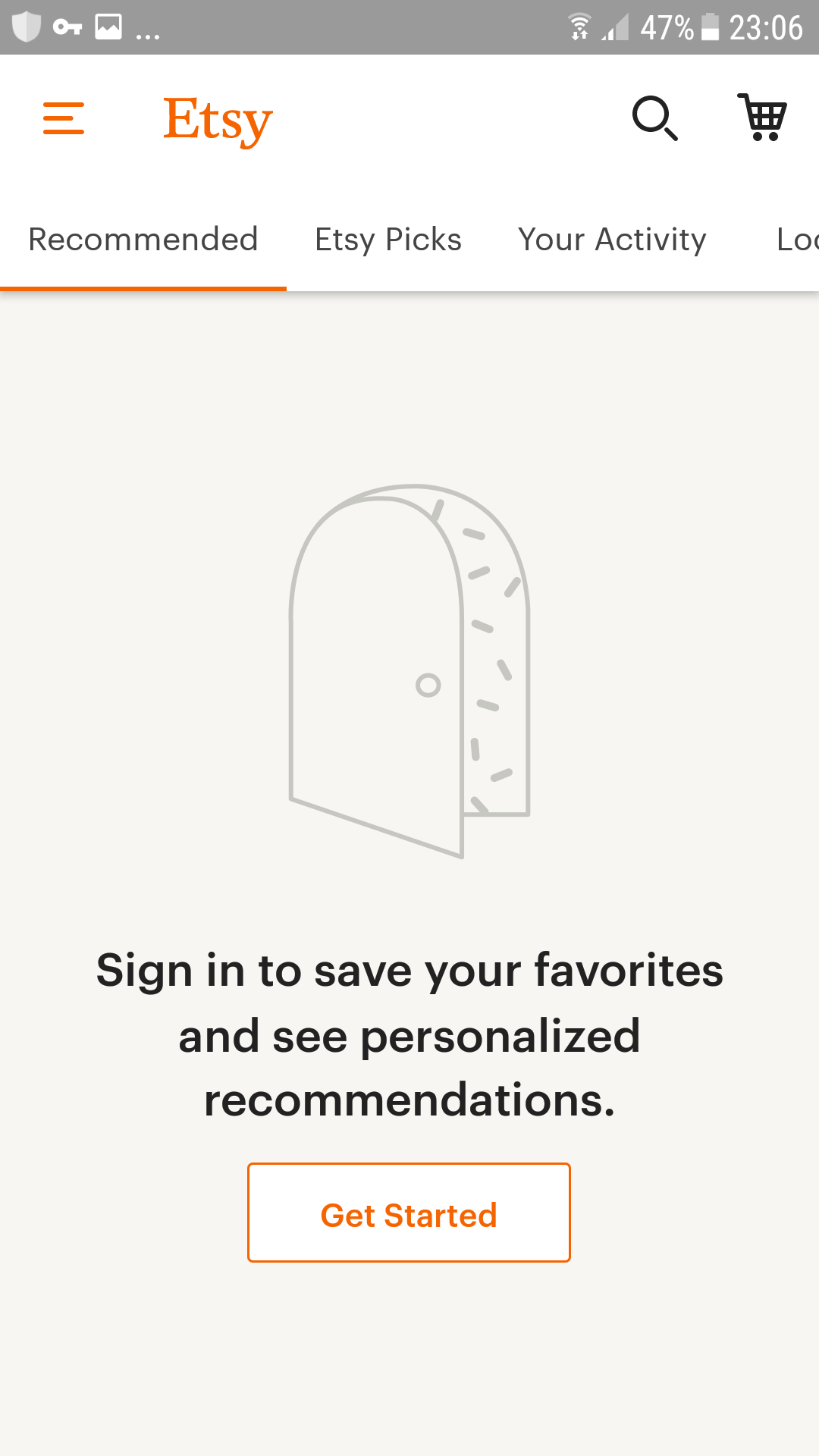Open the hamburger navigation menu
The height and width of the screenshot is (1456, 819).
click(x=64, y=118)
